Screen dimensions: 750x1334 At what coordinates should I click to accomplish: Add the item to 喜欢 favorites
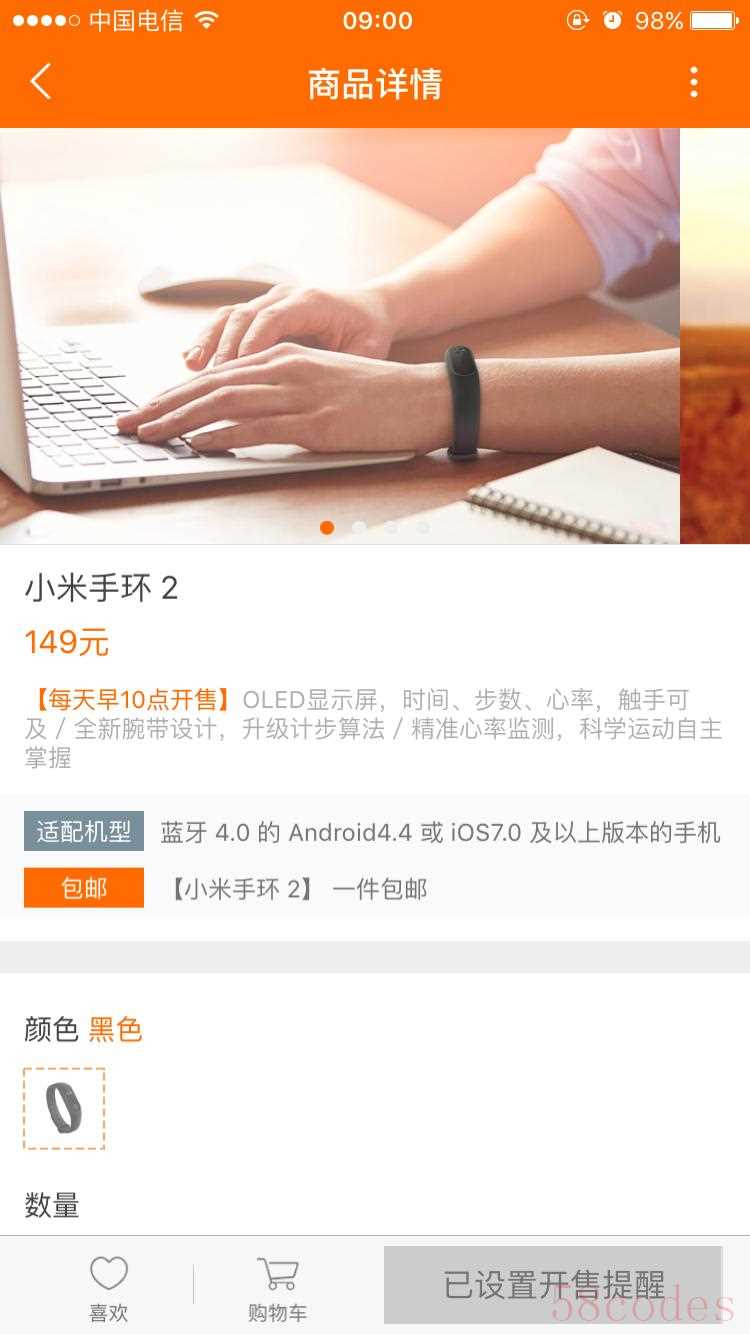109,1287
